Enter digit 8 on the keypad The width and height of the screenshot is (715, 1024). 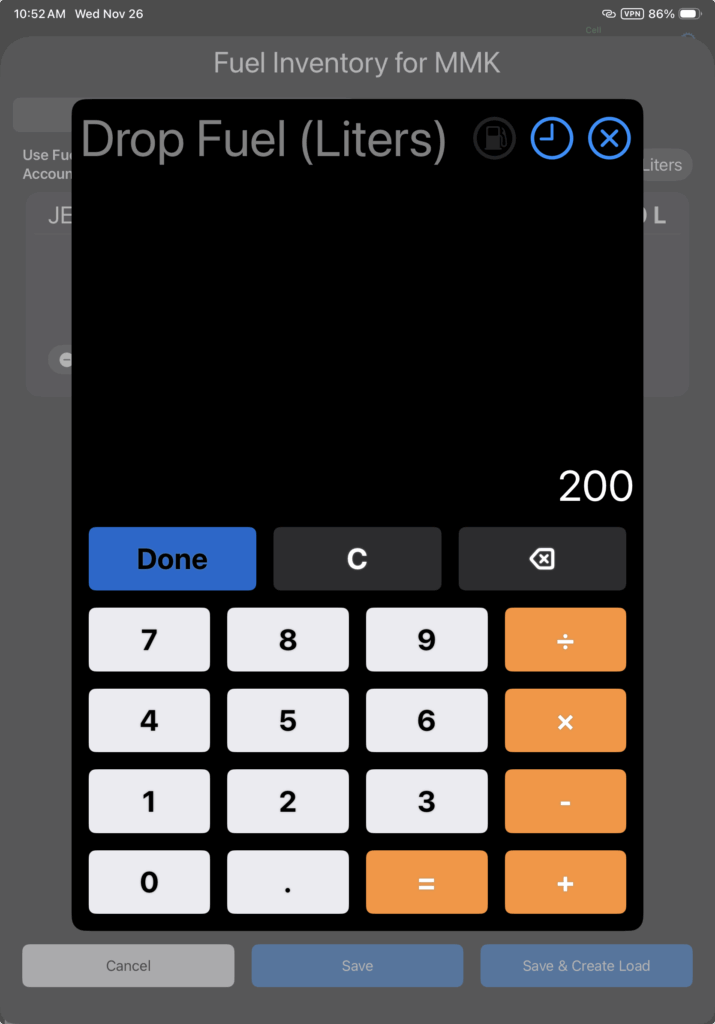click(x=288, y=640)
